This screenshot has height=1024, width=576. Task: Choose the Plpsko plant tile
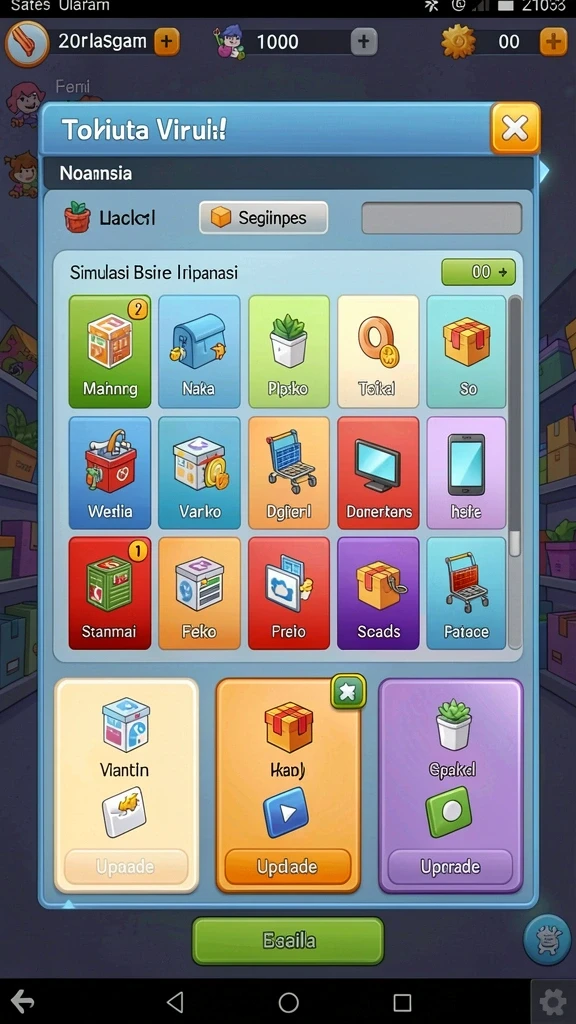(289, 351)
